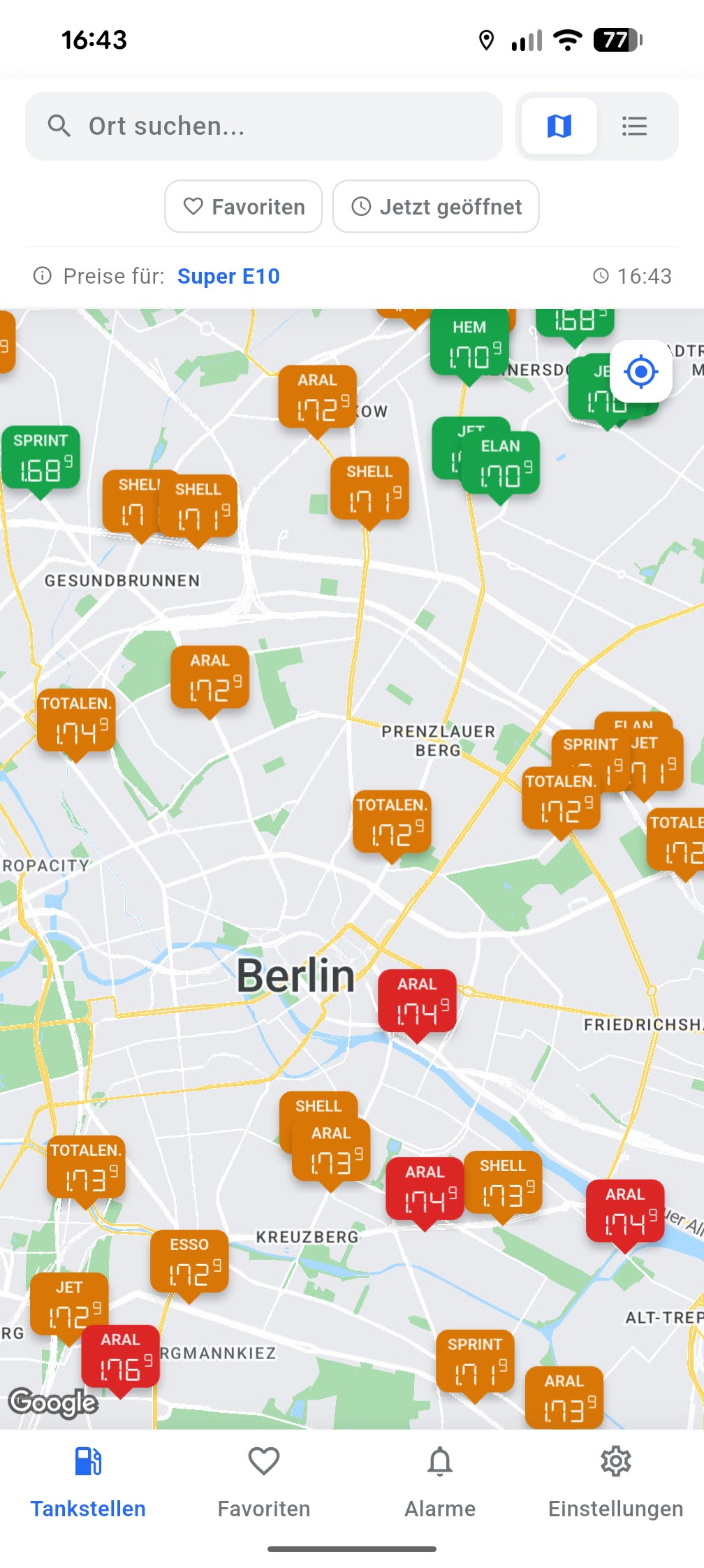Enable the Jetzt geöffnet filter

435,206
